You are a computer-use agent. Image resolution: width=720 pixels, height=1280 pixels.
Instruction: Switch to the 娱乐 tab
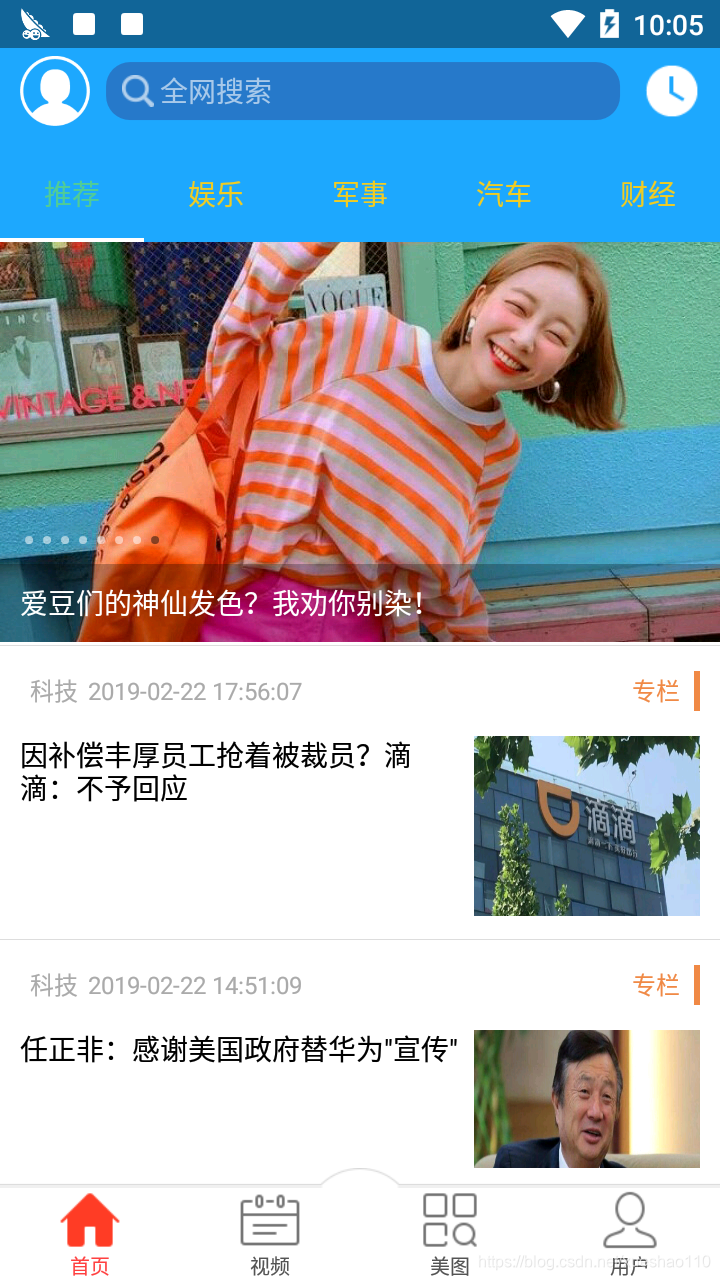[x=216, y=194]
